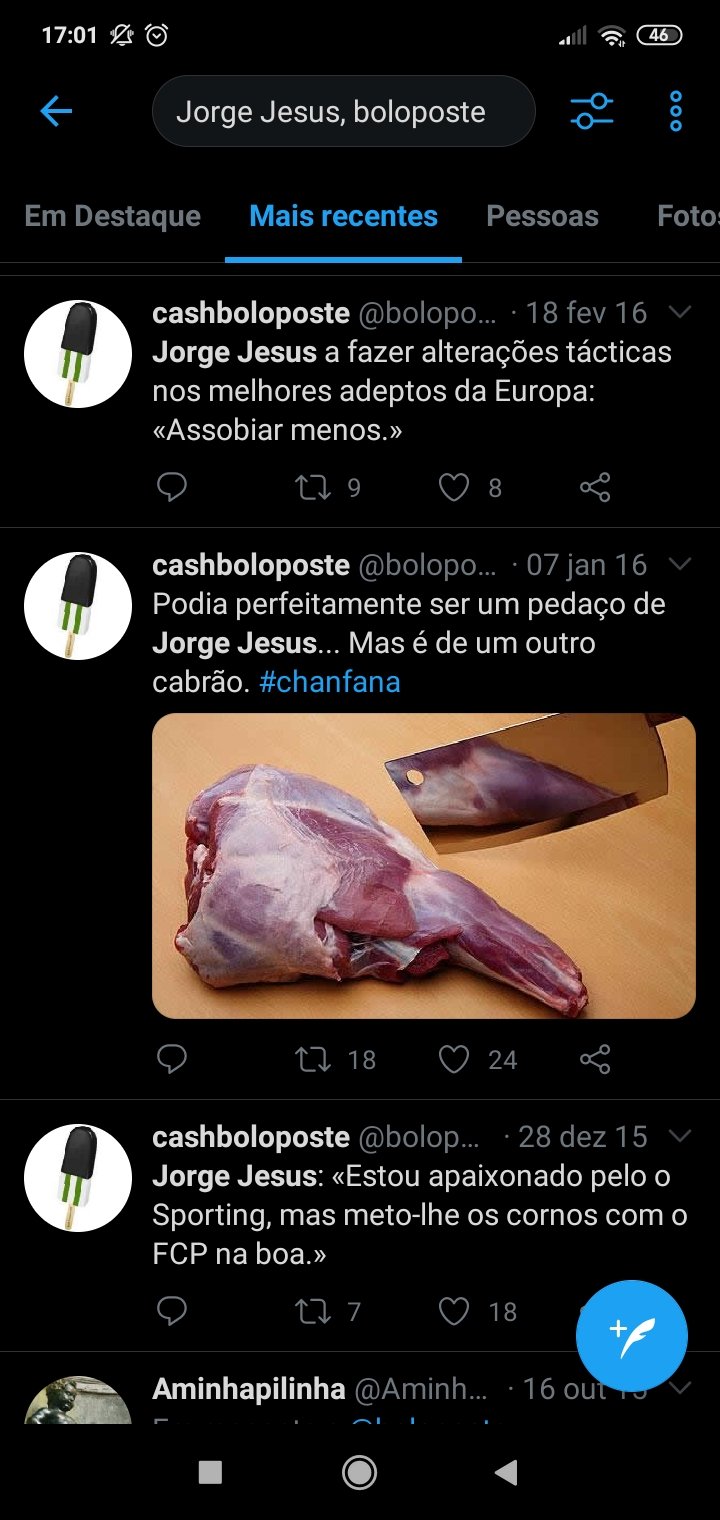Retweet the #chanfana tweet
The width and height of the screenshot is (720, 1520).
pyautogui.click(x=313, y=1059)
